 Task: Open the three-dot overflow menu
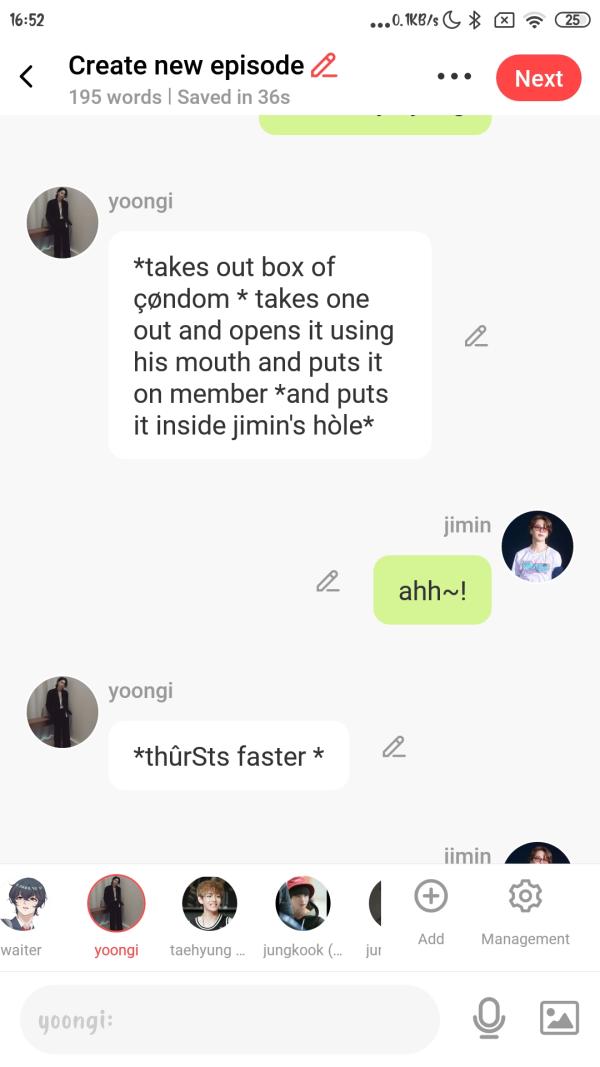[x=454, y=77]
